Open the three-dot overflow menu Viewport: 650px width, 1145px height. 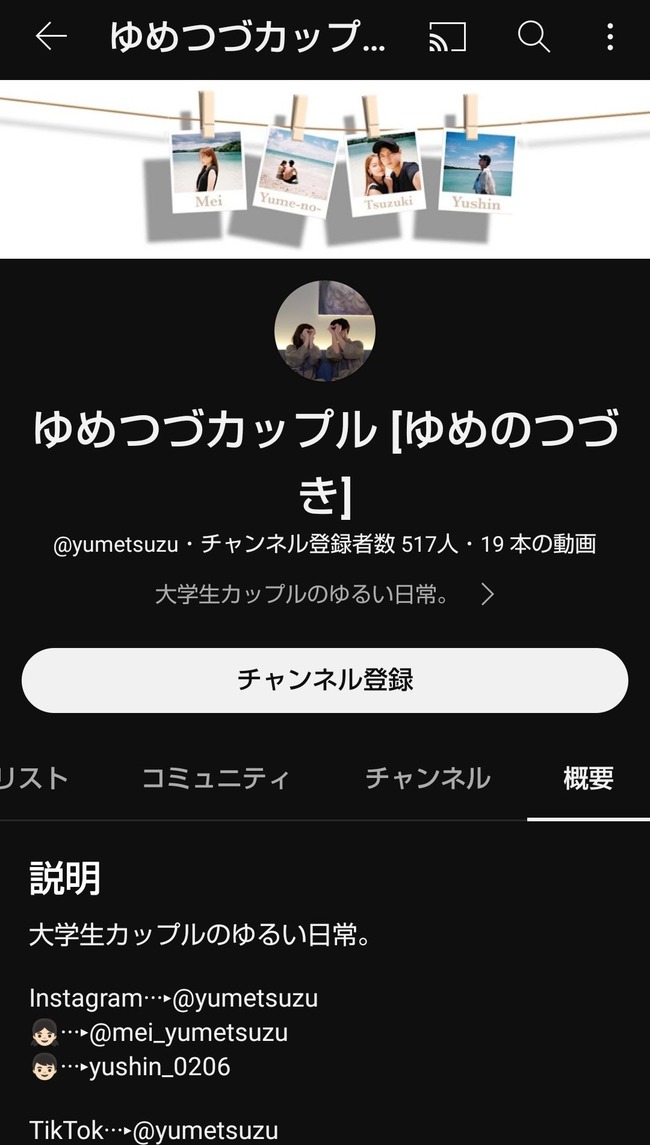click(x=610, y=37)
